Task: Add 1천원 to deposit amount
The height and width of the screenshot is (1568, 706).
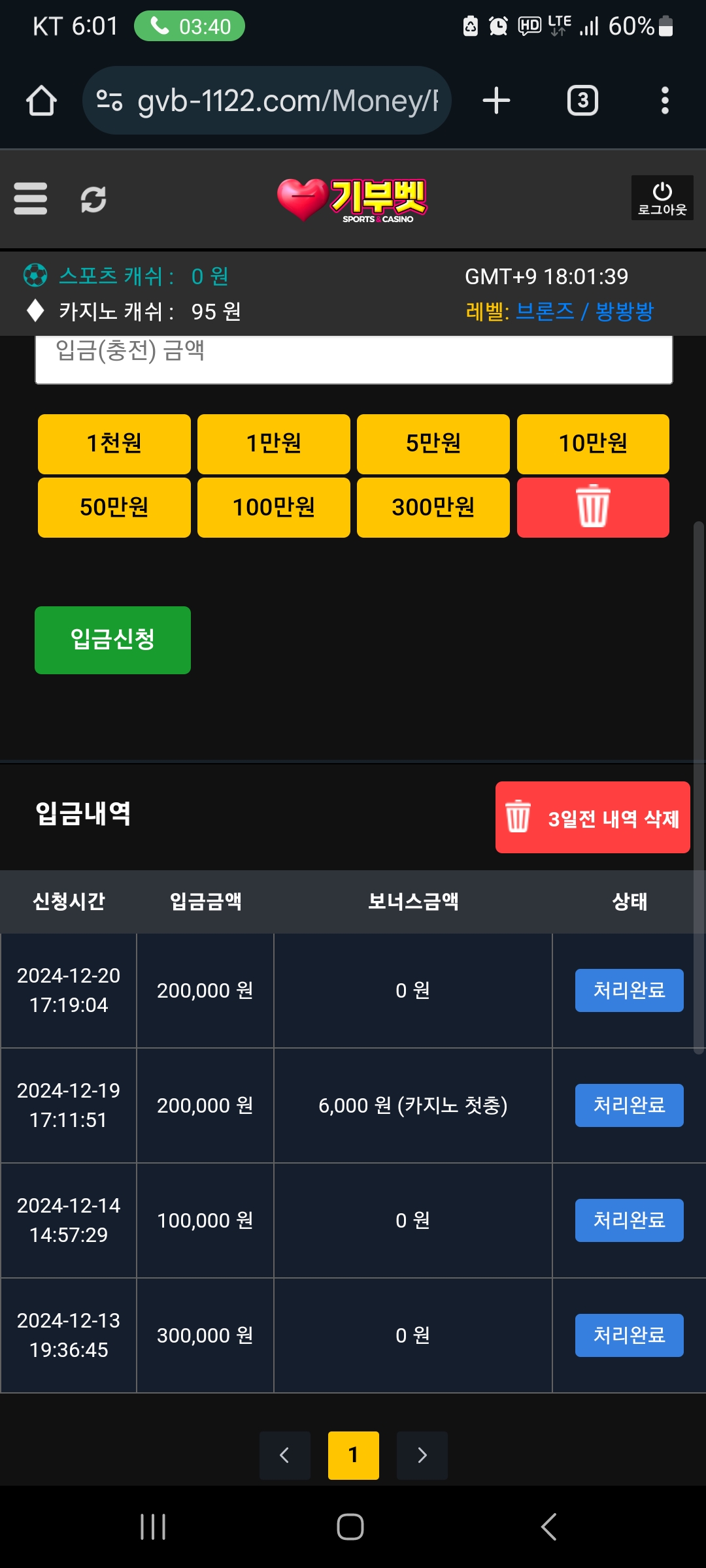Action: (114, 444)
